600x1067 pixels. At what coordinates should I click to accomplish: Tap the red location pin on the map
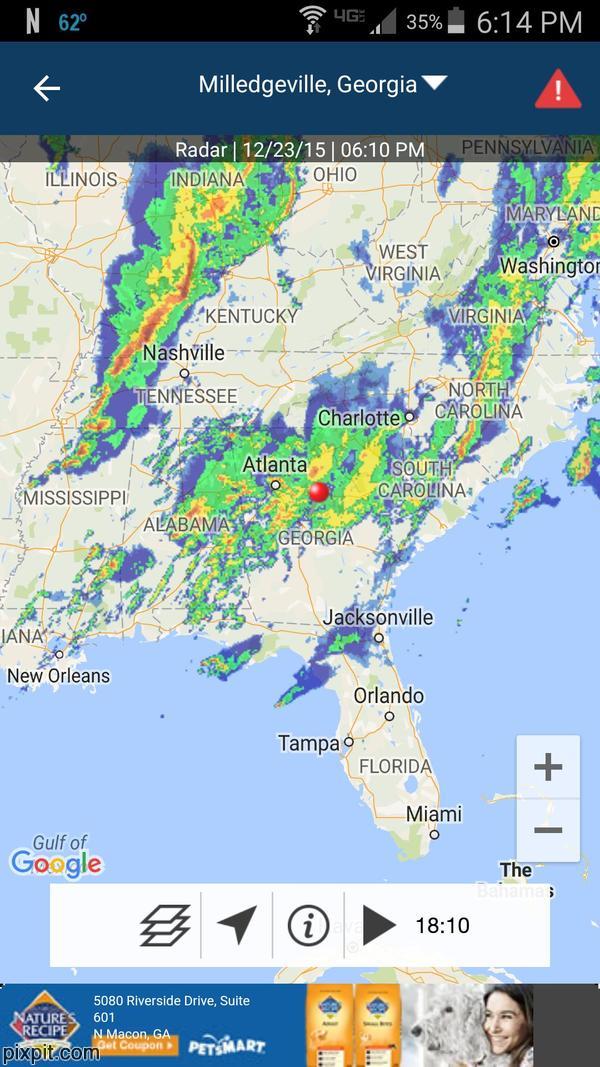point(319,492)
